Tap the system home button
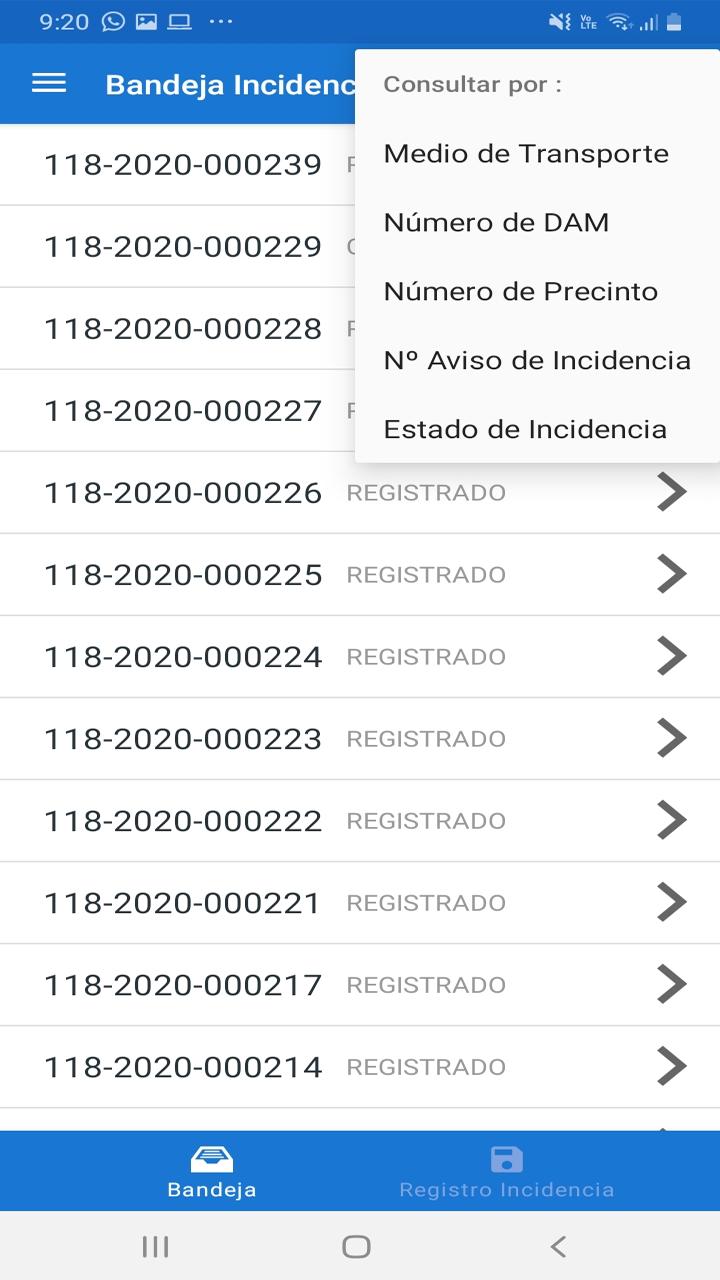 click(356, 1246)
